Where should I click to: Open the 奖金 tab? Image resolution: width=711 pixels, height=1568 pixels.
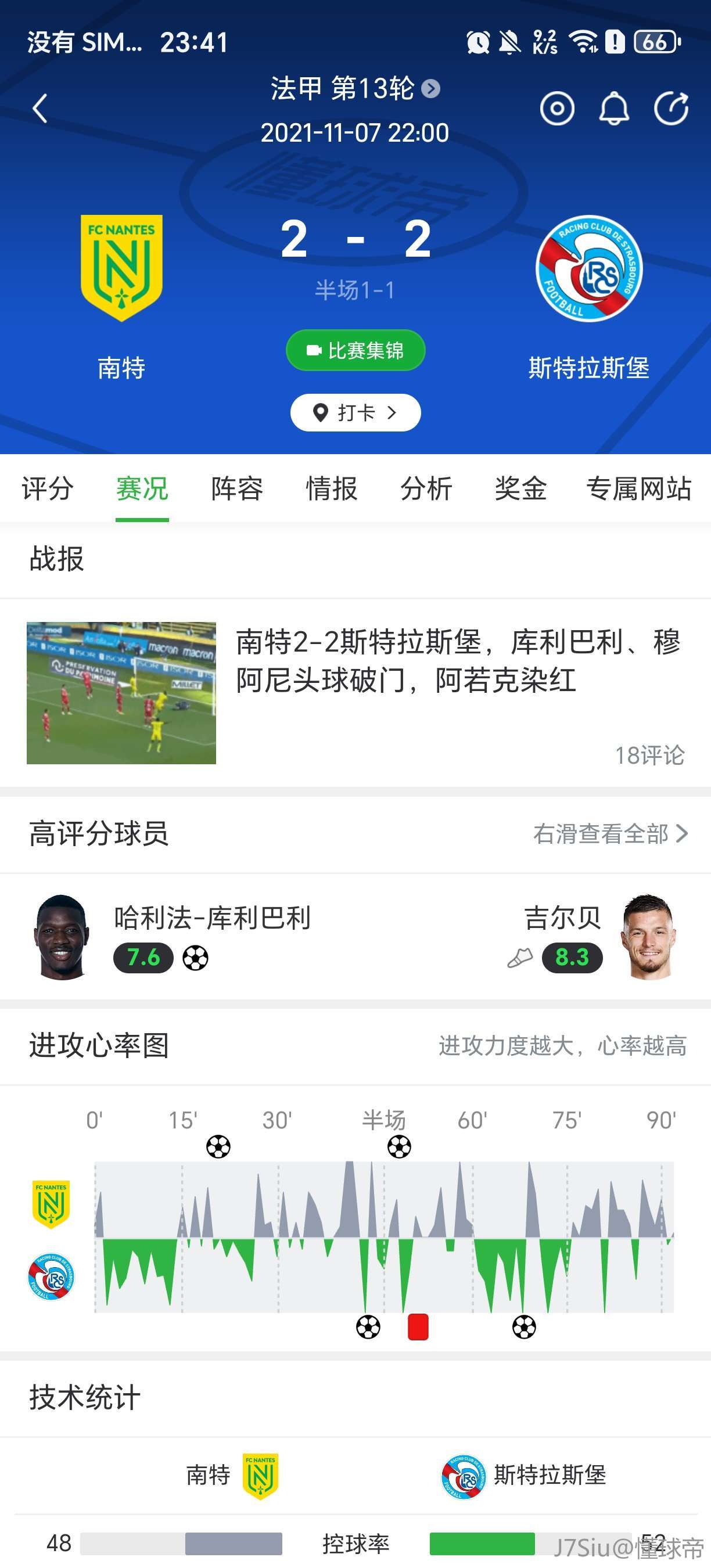[x=520, y=489]
